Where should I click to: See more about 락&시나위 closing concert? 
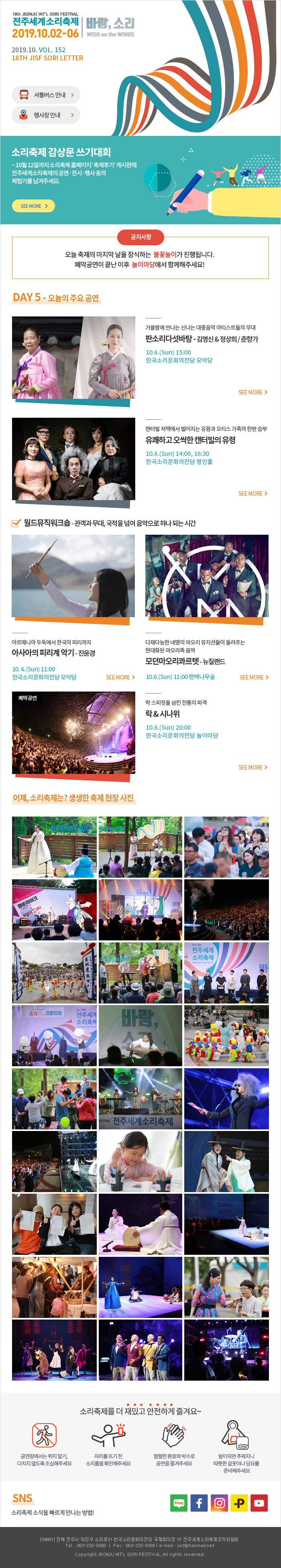252,768
